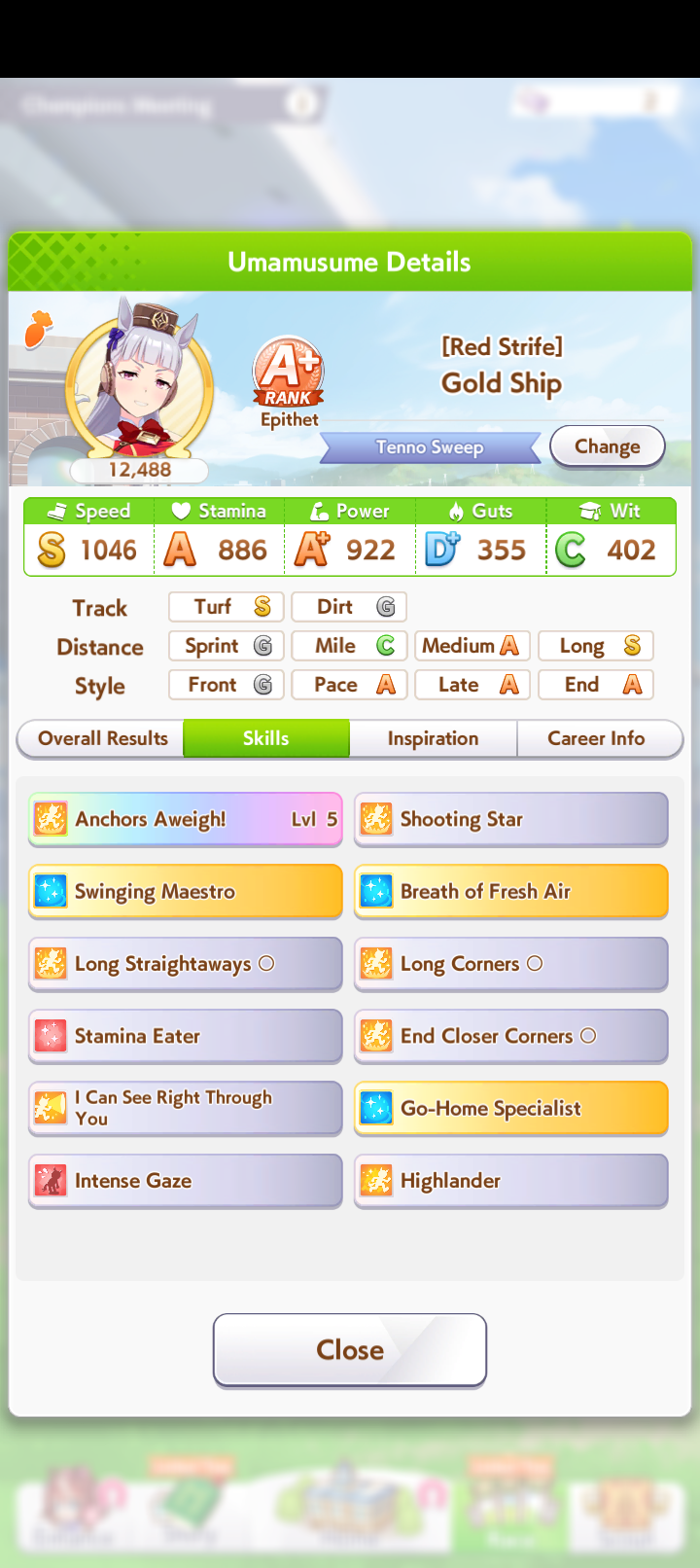Open the Stamina Eater skill
The height and width of the screenshot is (1568, 700).
[x=186, y=1036]
